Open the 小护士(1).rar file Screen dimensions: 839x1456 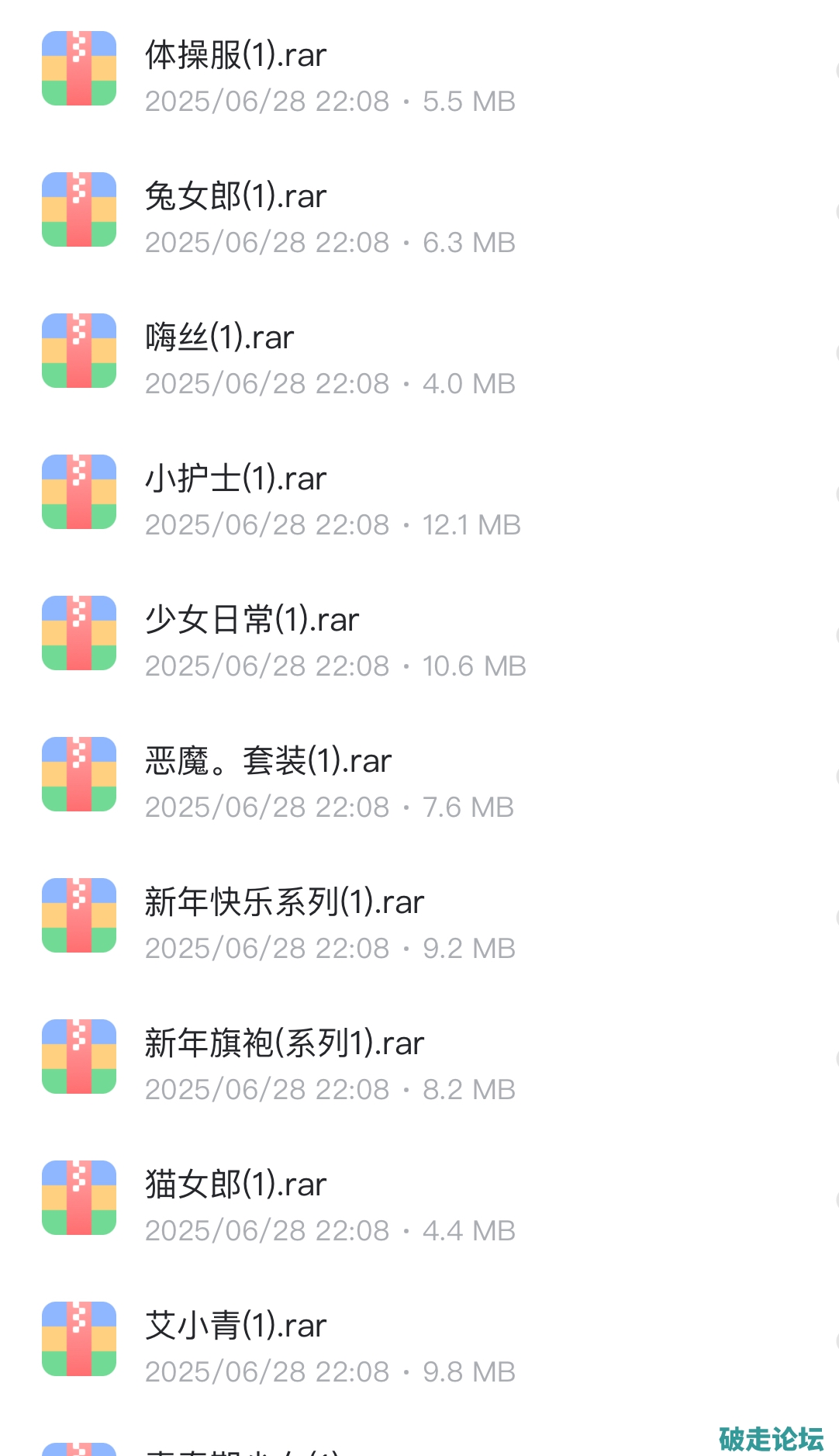236,479
